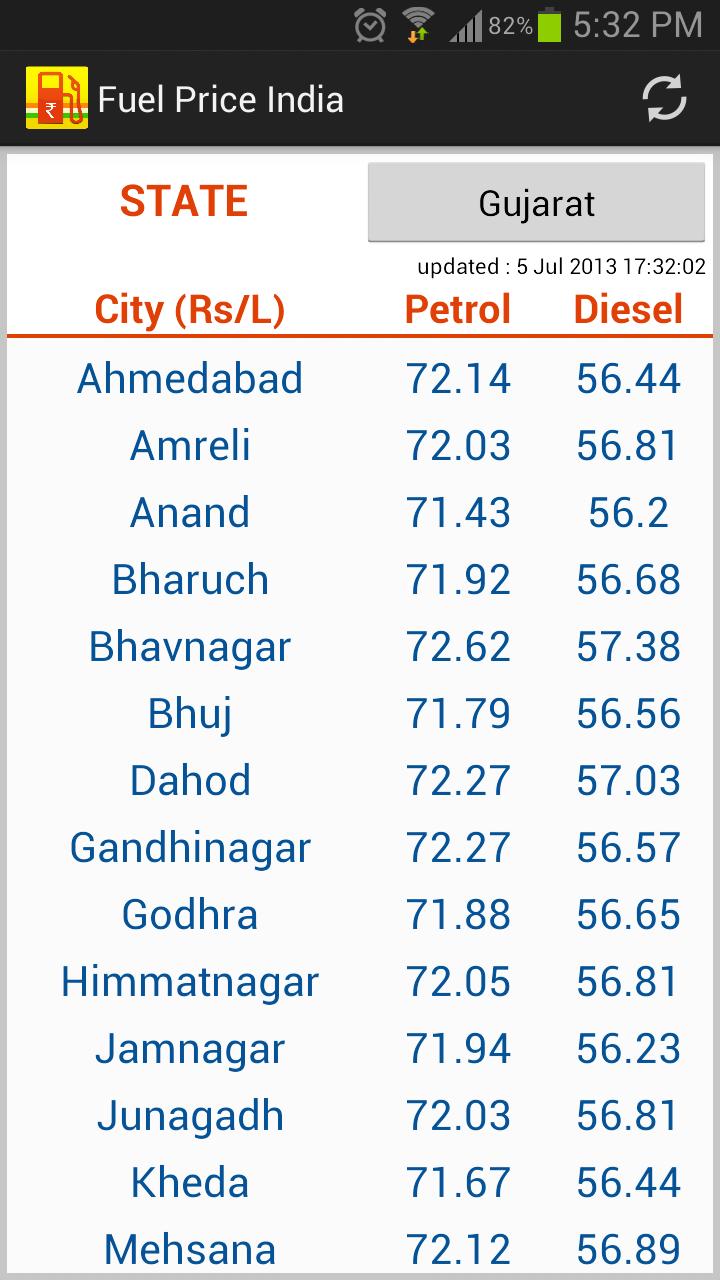
Task: Select the Diesel column header
Action: pyautogui.click(x=626, y=310)
